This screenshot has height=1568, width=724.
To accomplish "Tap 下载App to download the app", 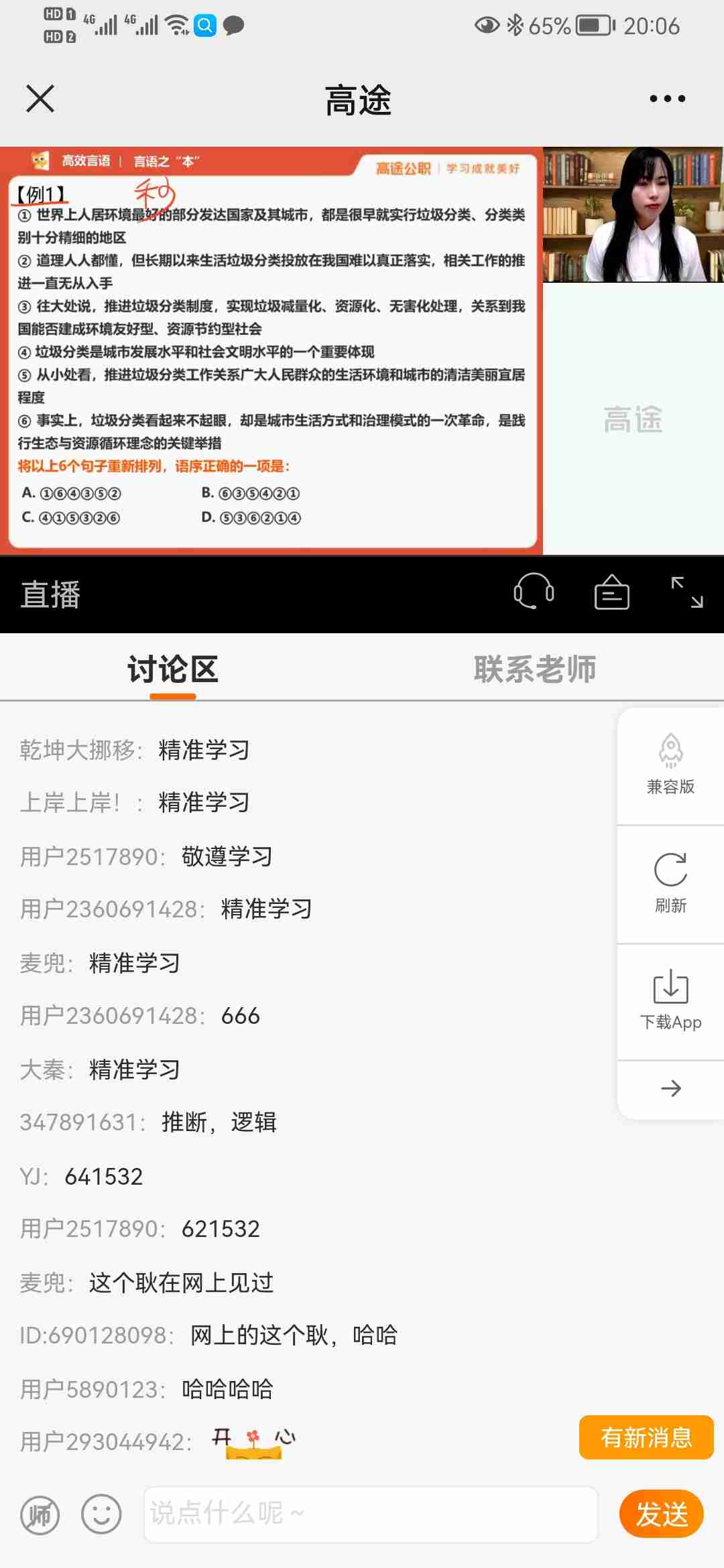I will tap(670, 1000).
